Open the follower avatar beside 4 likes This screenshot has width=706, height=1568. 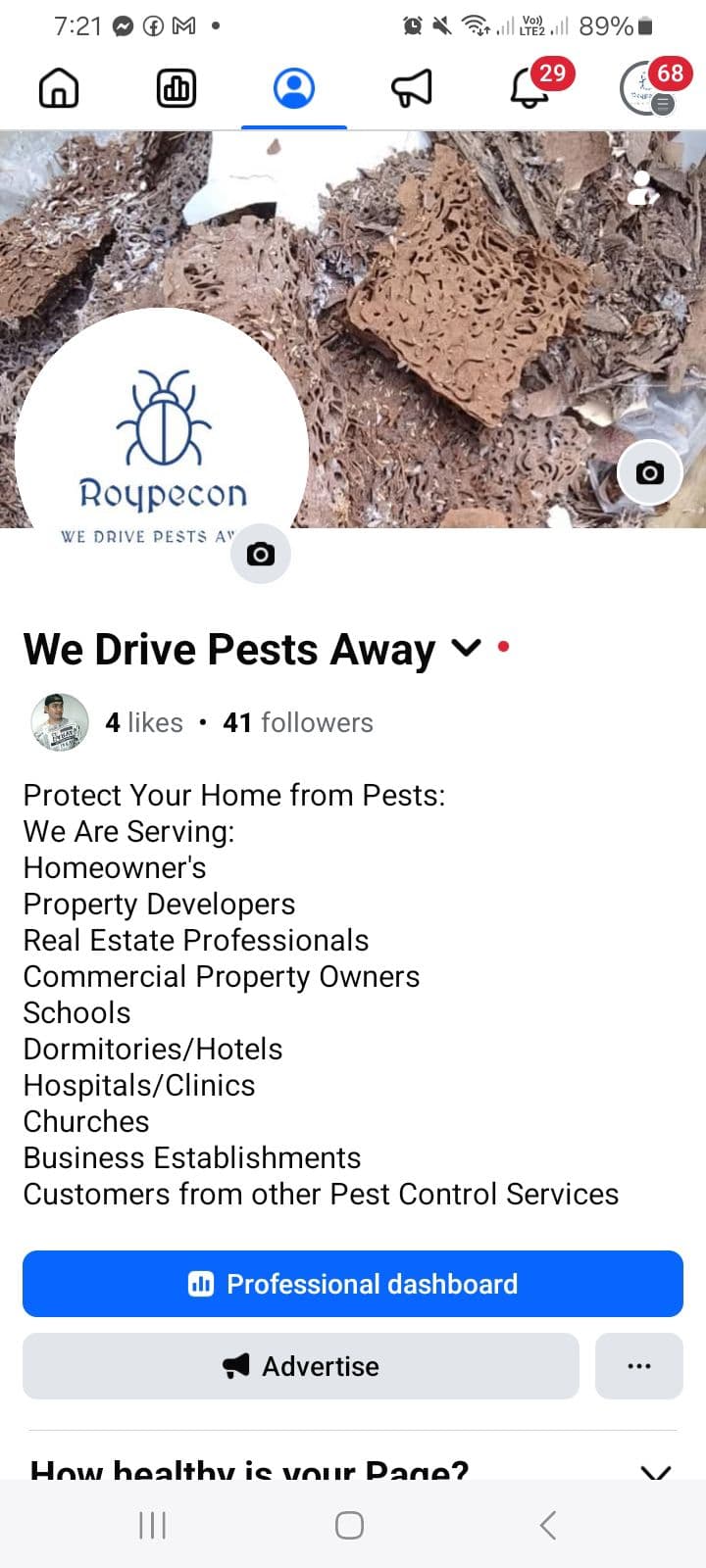pos(61,723)
